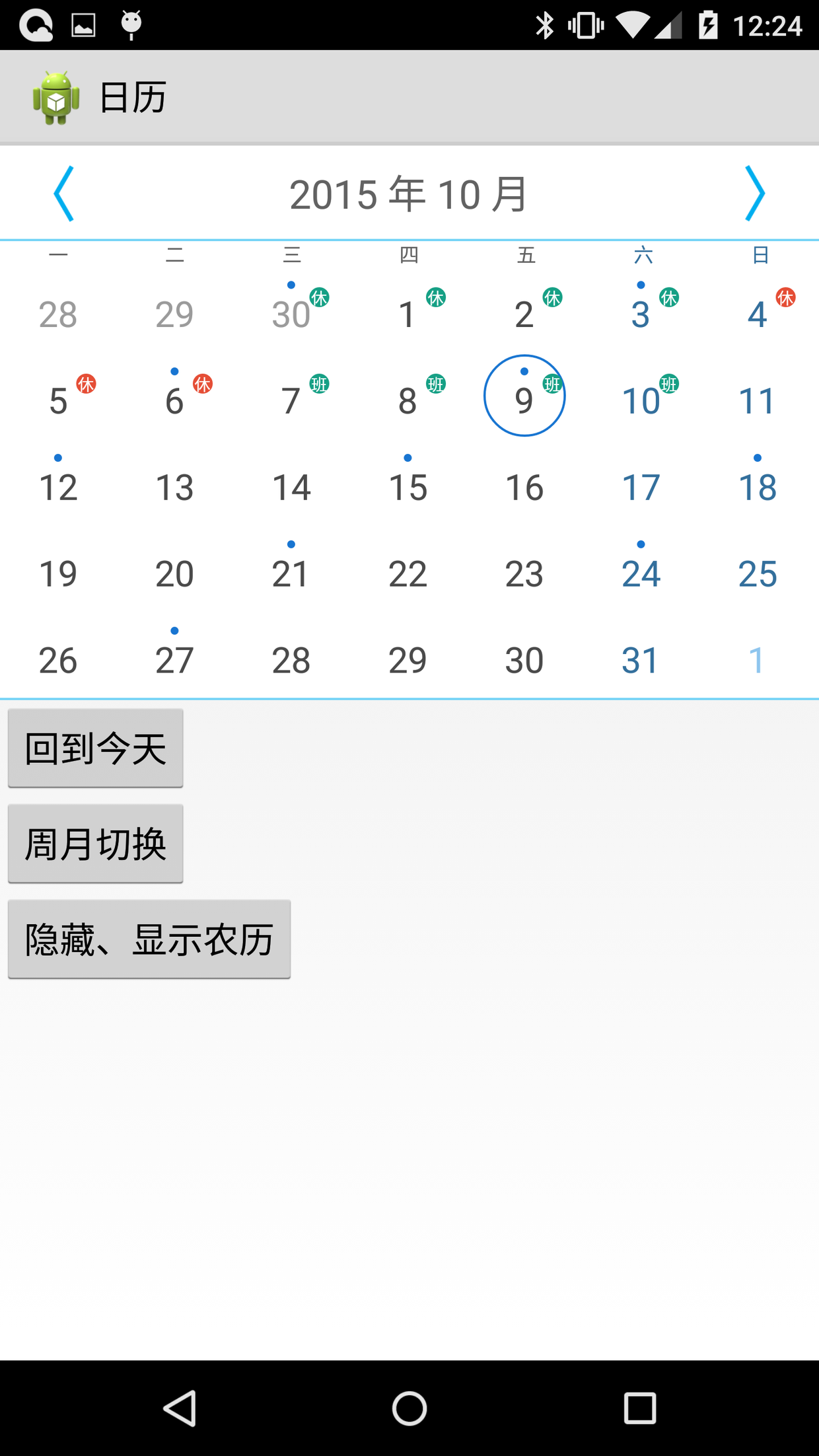
Task: Click the event dot above October 15
Action: [x=408, y=456]
